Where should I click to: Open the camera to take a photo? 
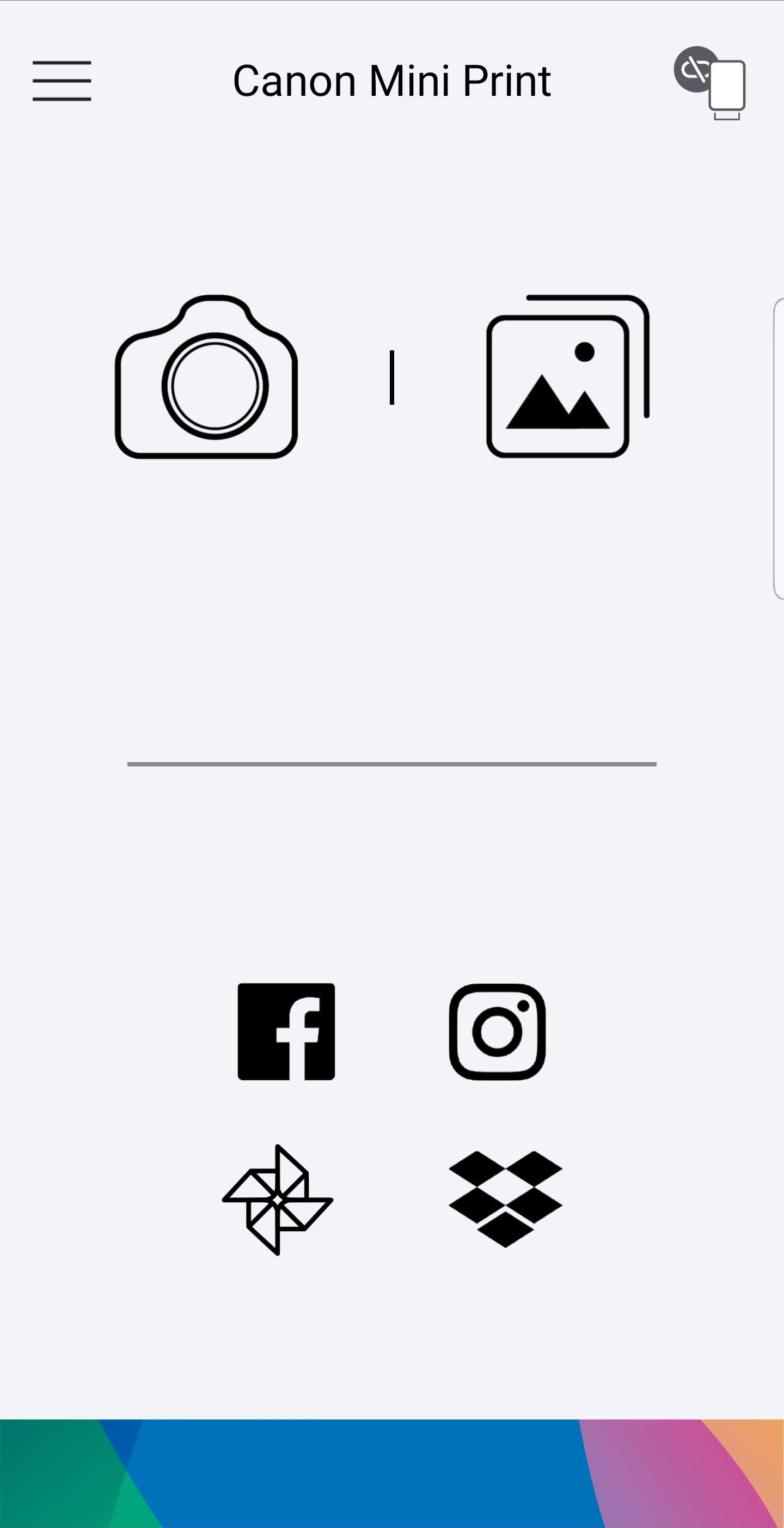pos(206,376)
